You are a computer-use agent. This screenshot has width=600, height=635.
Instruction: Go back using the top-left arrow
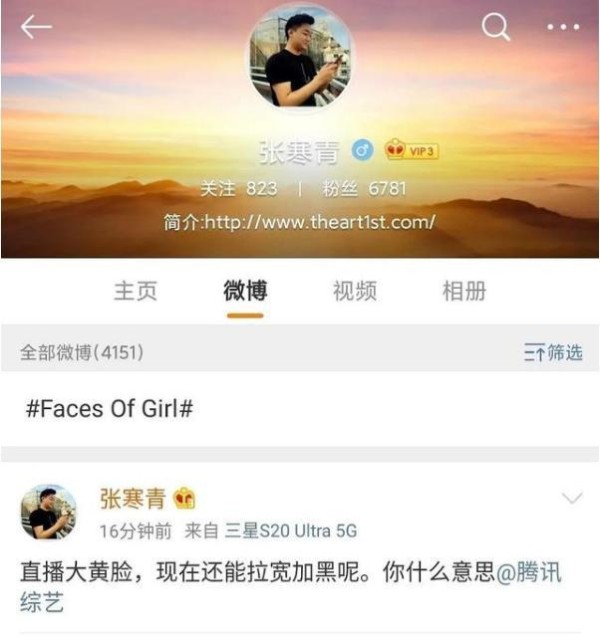[36, 27]
